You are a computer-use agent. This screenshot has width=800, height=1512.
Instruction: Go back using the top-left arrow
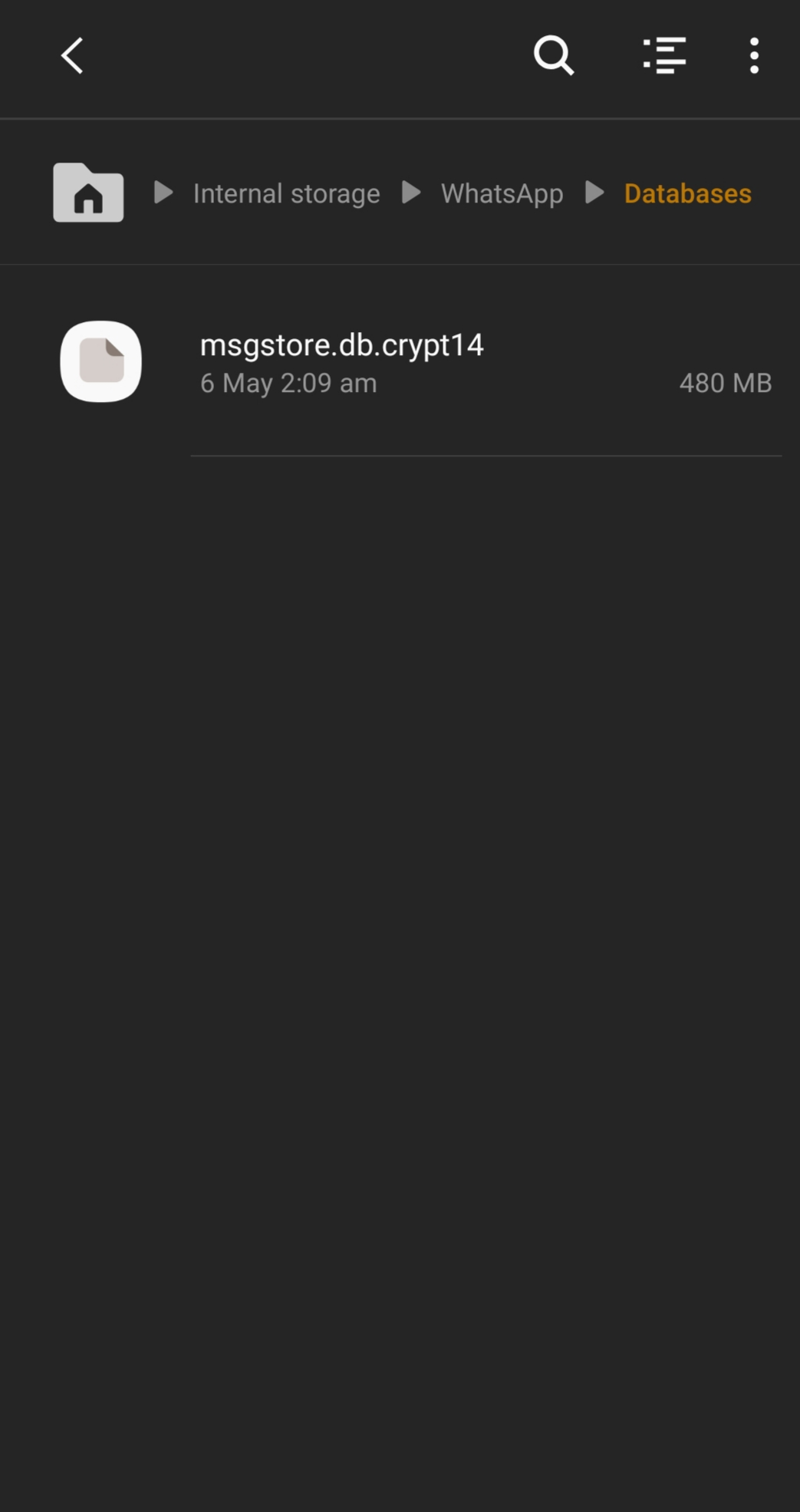[x=72, y=56]
